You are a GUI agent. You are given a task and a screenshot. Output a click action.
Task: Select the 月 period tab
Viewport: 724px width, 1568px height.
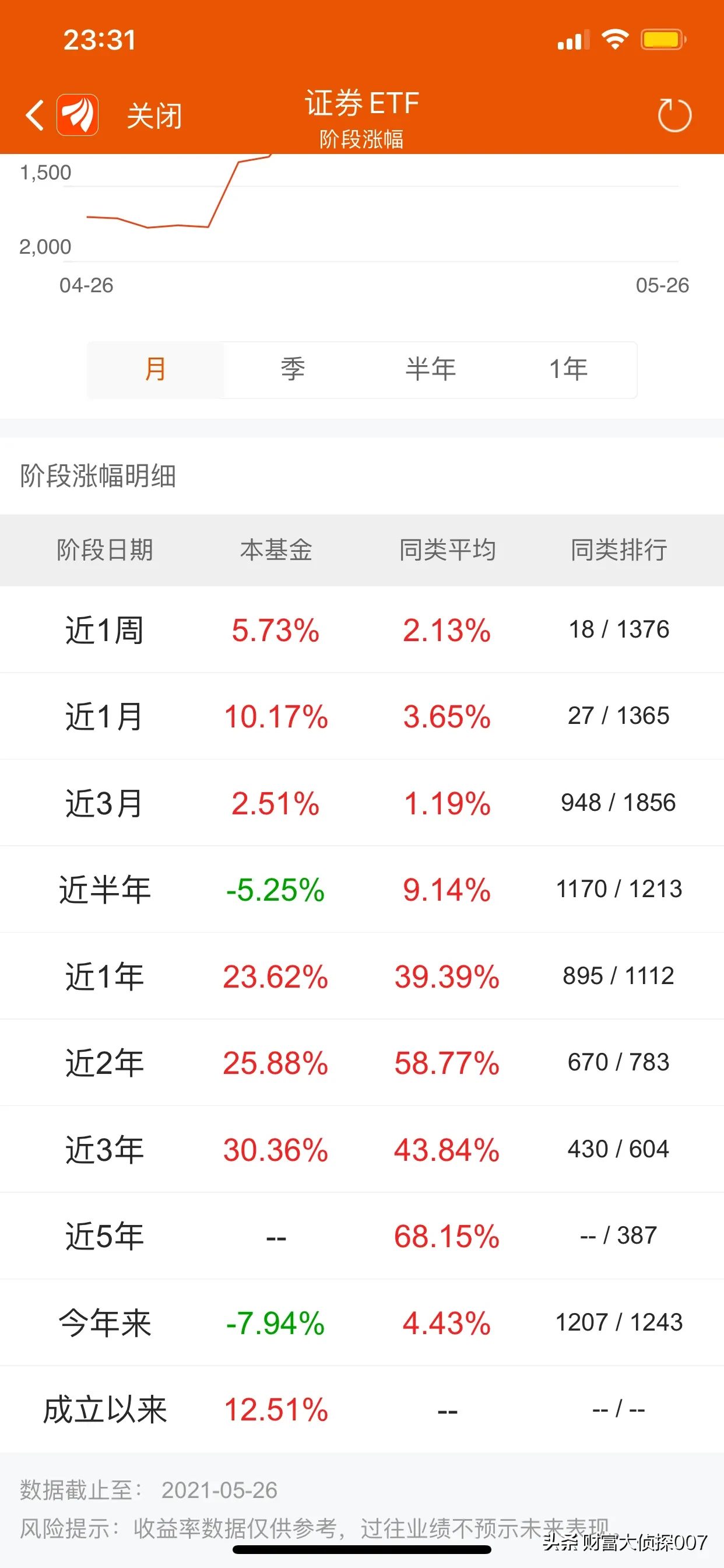[x=156, y=369]
